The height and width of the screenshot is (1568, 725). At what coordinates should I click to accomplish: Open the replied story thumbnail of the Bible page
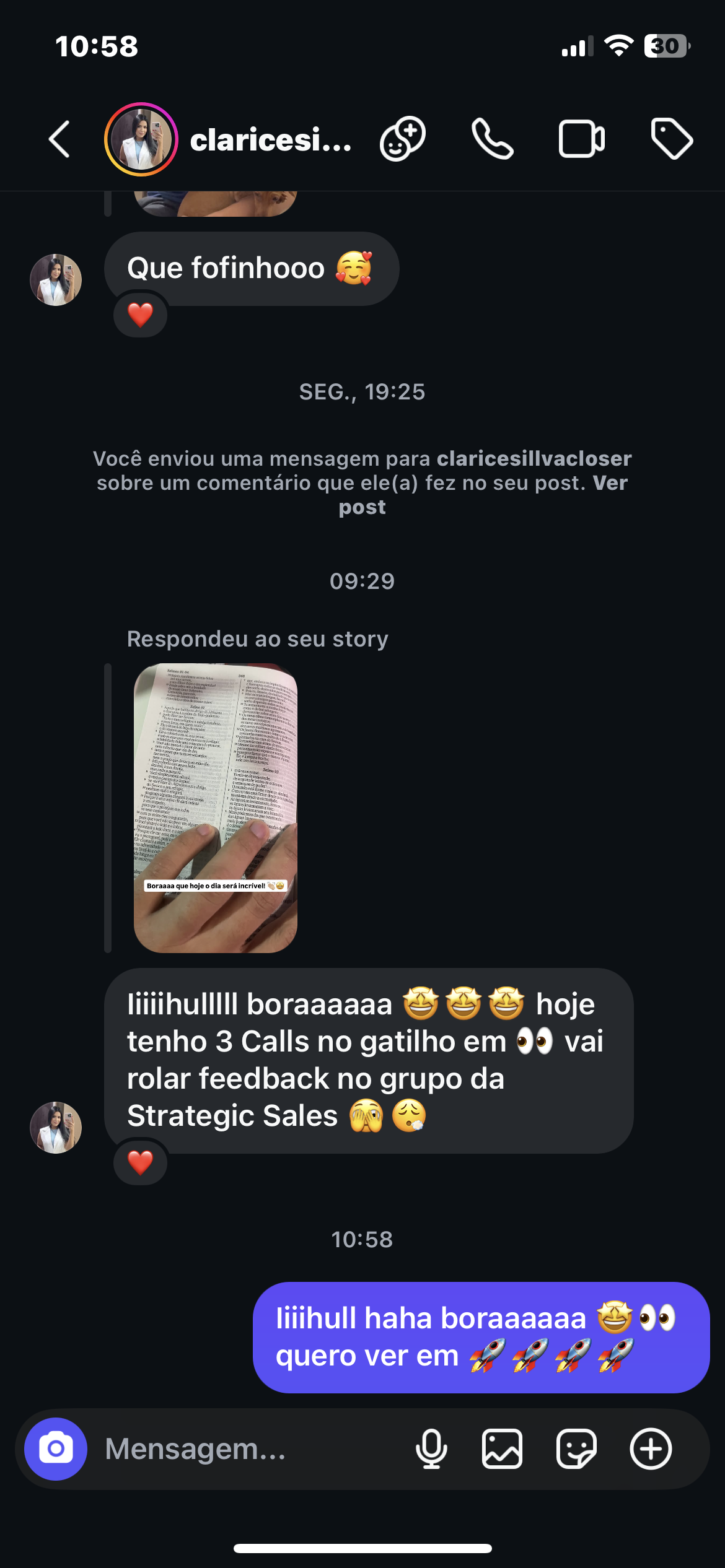pyautogui.click(x=216, y=808)
